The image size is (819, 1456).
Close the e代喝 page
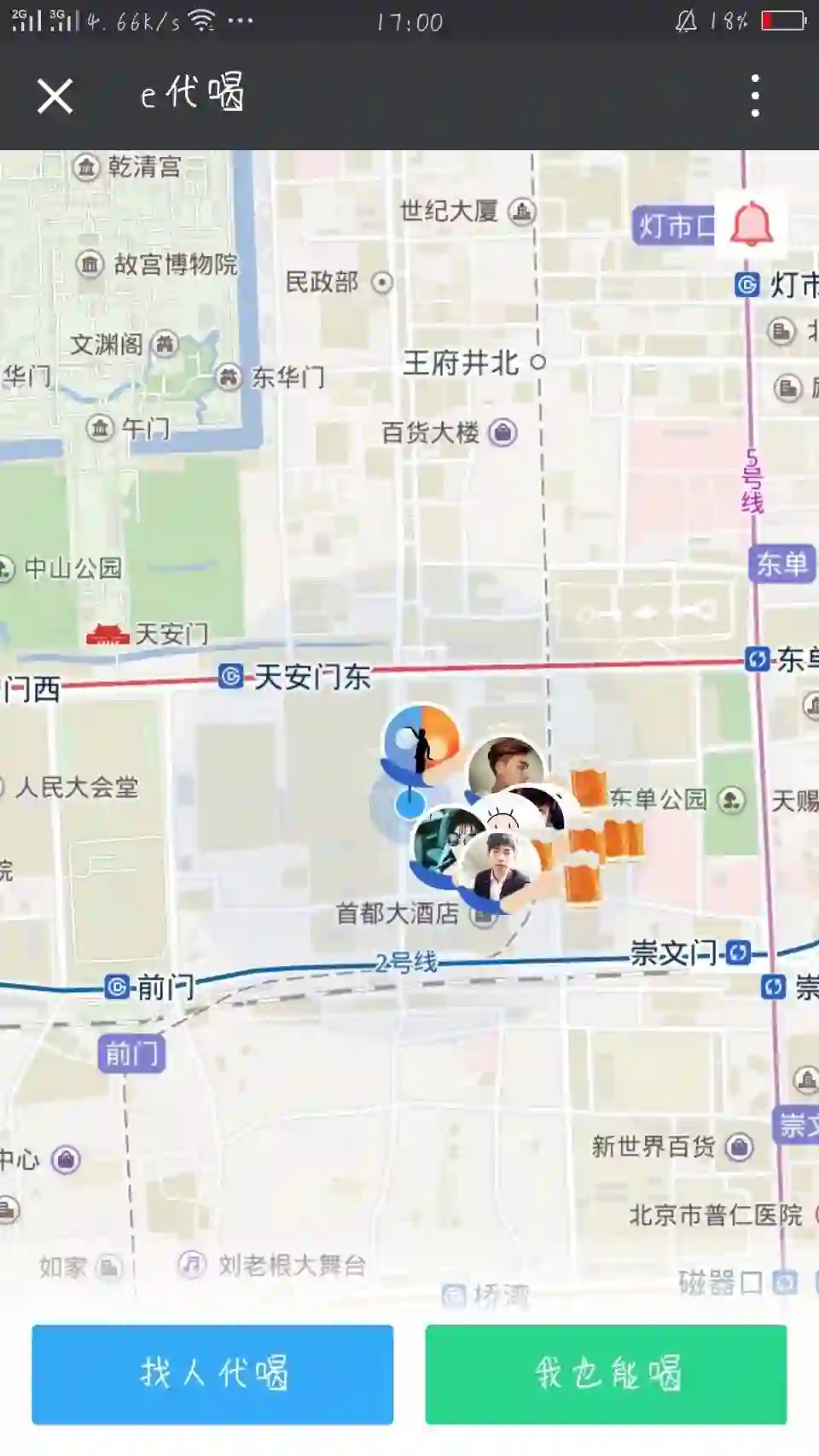[x=55, y=96]
